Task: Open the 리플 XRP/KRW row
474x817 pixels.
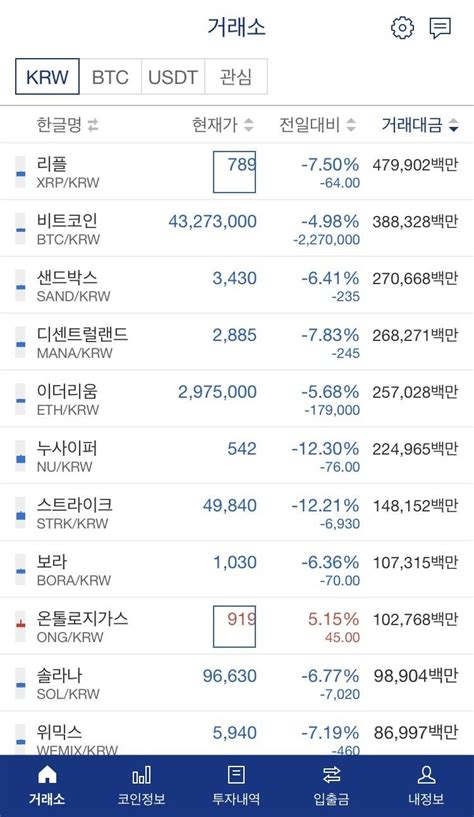Action: (237, 171)
